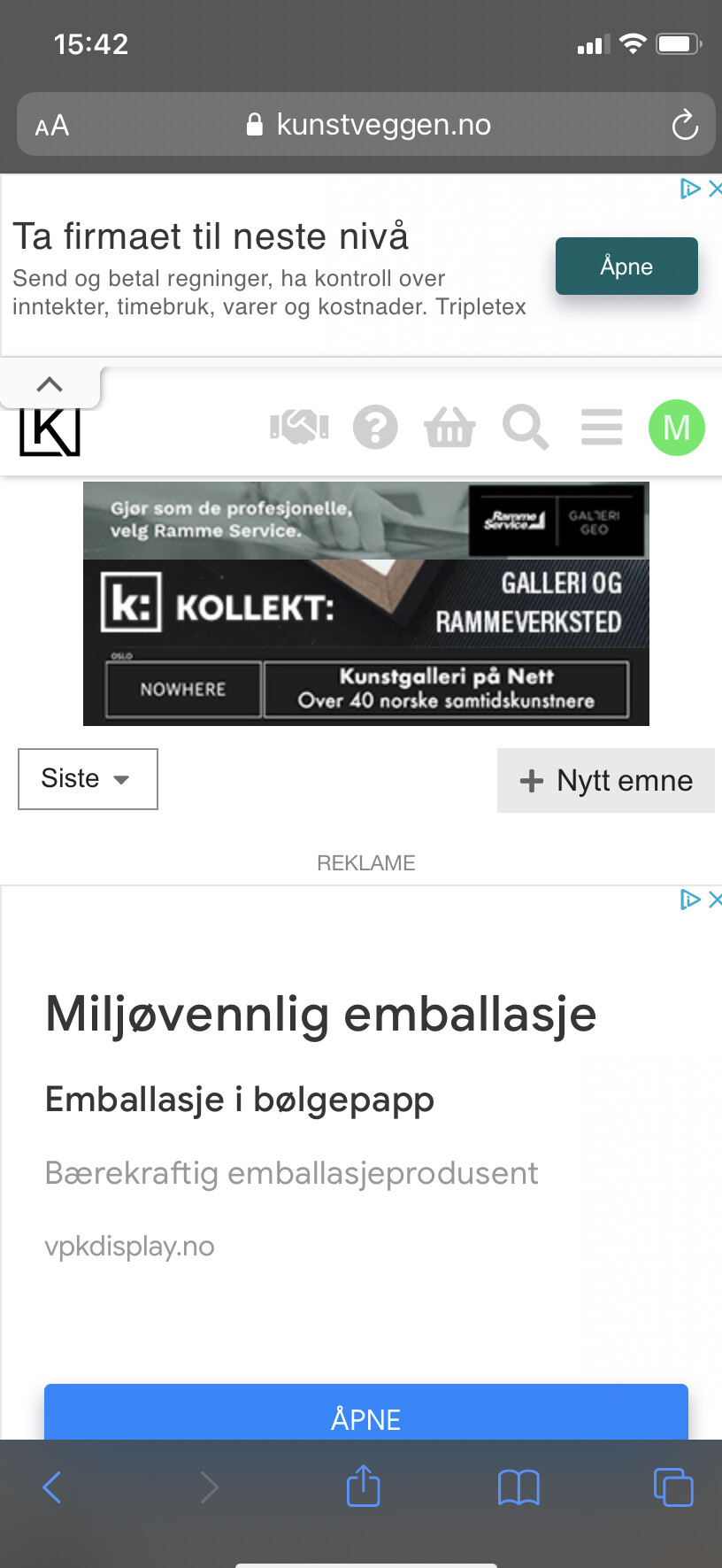Screen dimensions: 722x1568
Task: Share this page from the Safari toolbar
Action: tap(364, 1486)
